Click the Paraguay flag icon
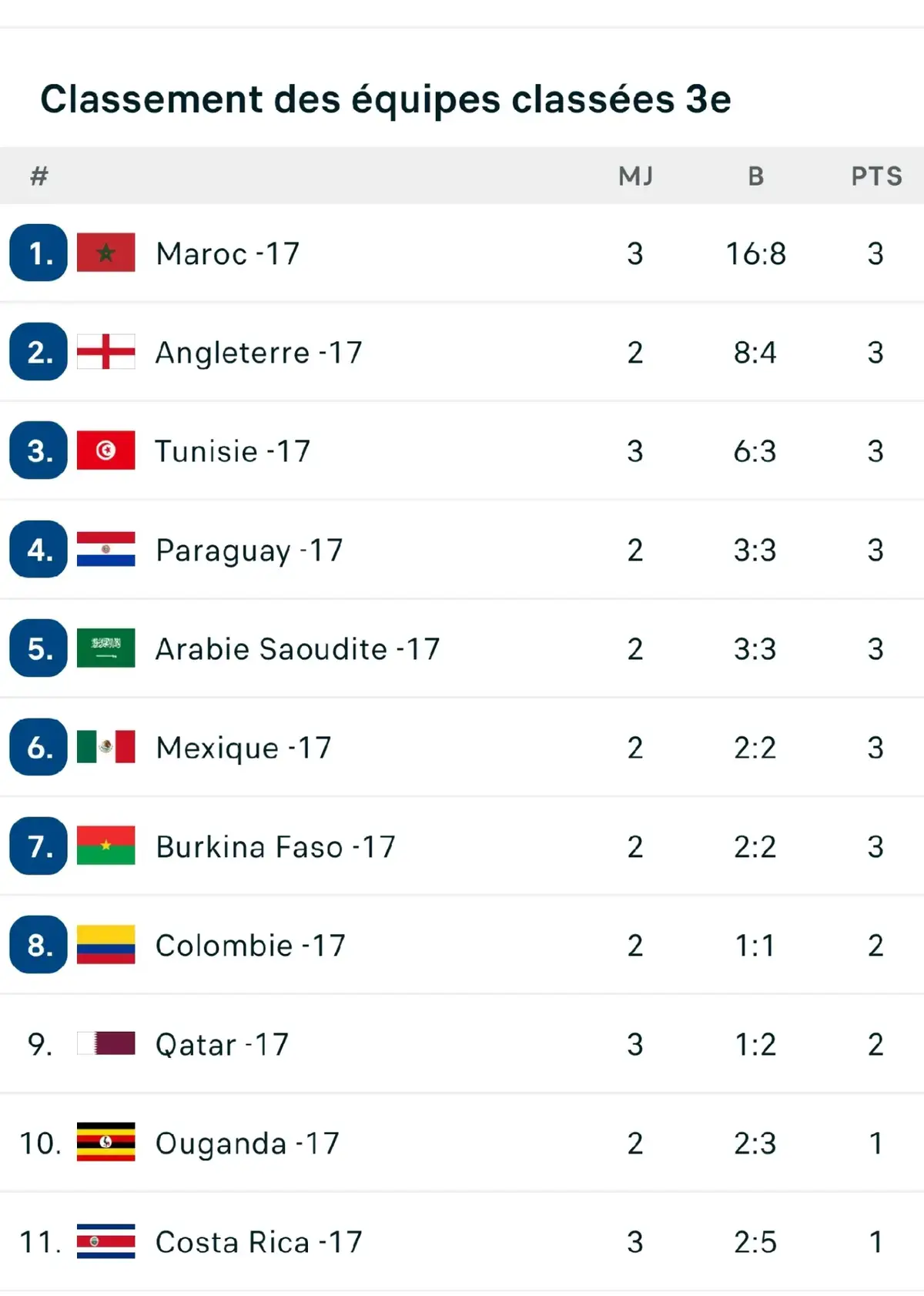Image resolution: width=924 pixels, height=1296 pixels. [105, 550]
